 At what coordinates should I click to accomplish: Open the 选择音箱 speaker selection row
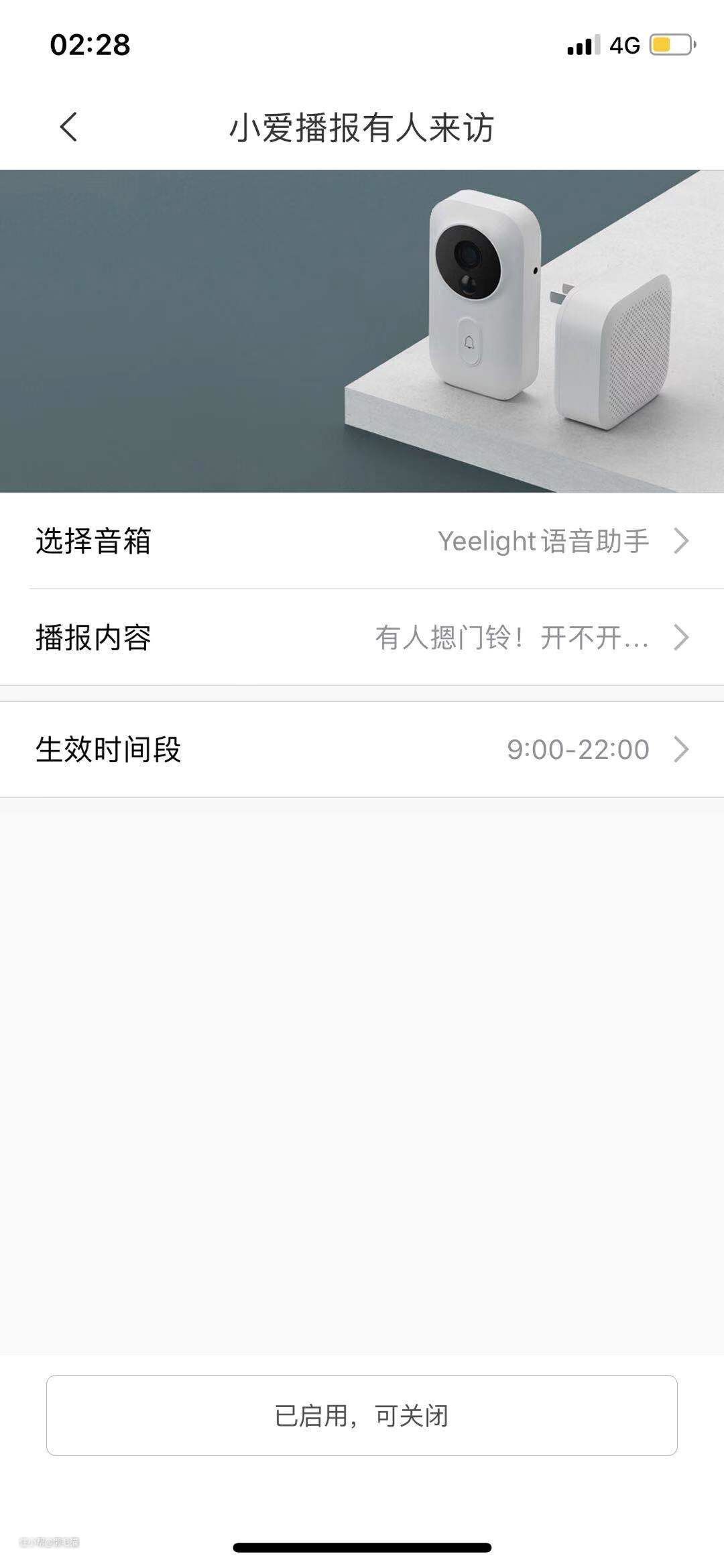click(x=362, y=541)
